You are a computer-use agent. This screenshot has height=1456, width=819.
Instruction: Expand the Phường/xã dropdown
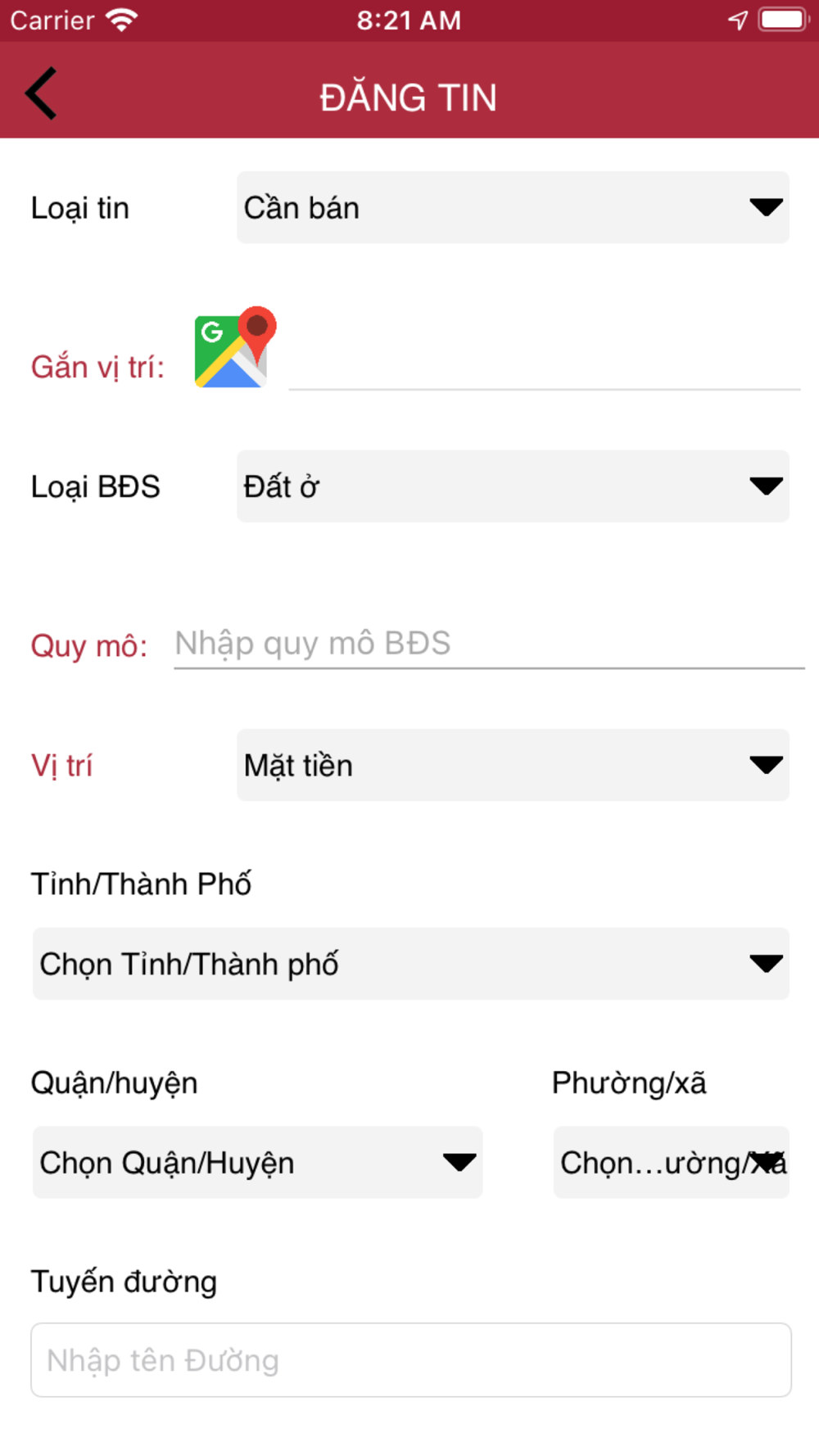(672, 1162)
